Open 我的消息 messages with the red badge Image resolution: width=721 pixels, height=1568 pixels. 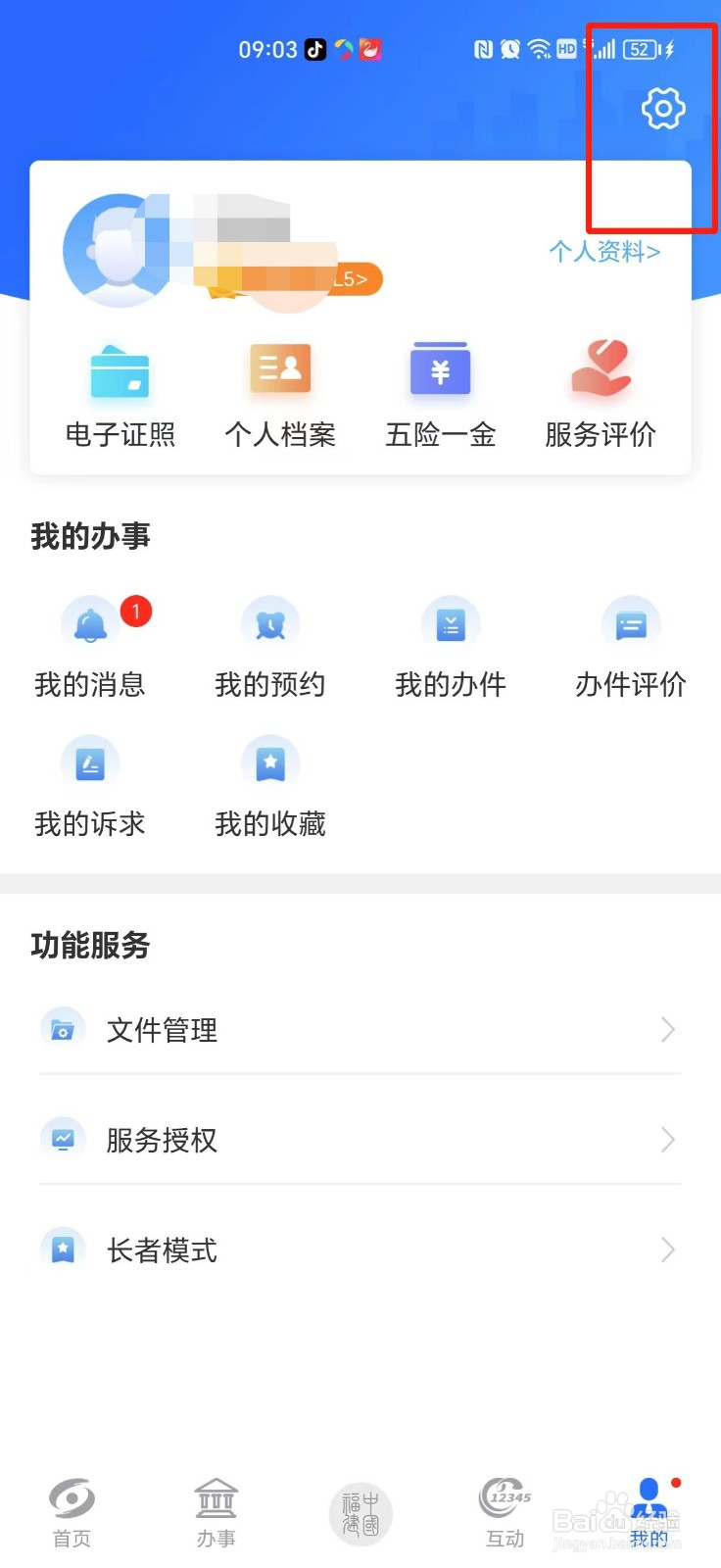tap(90, 642)
